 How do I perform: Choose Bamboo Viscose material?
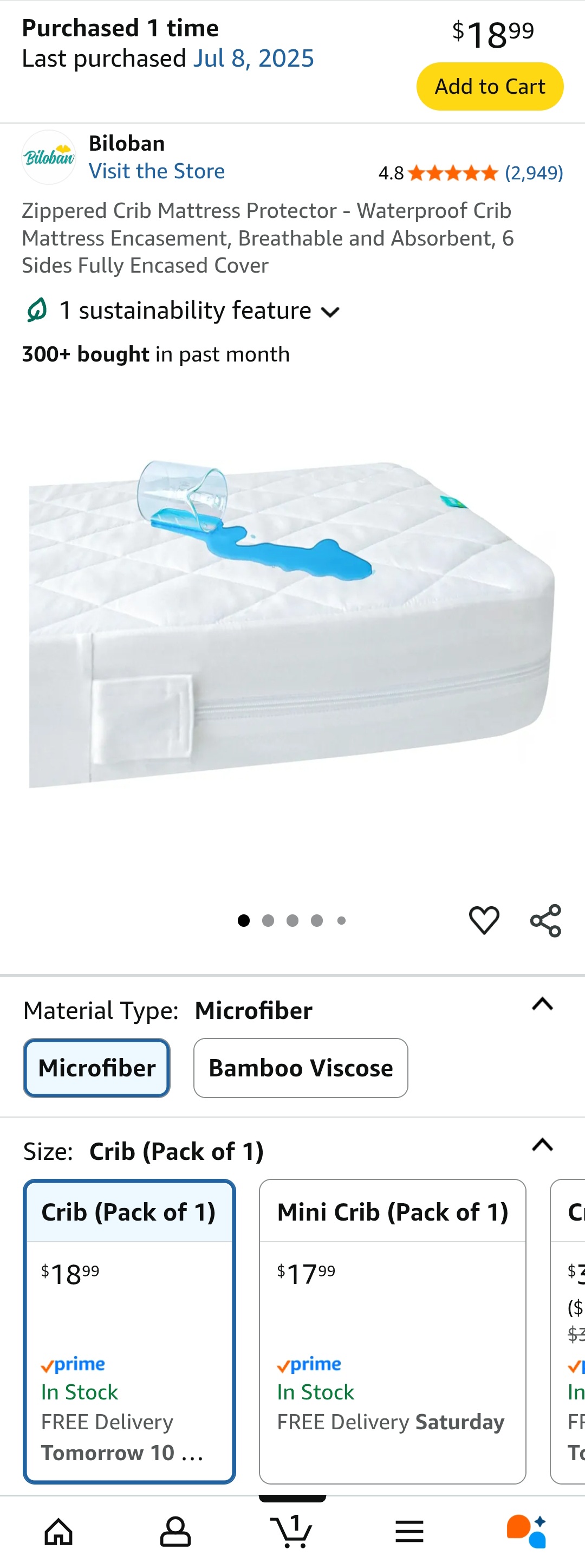coord(301,1068)
